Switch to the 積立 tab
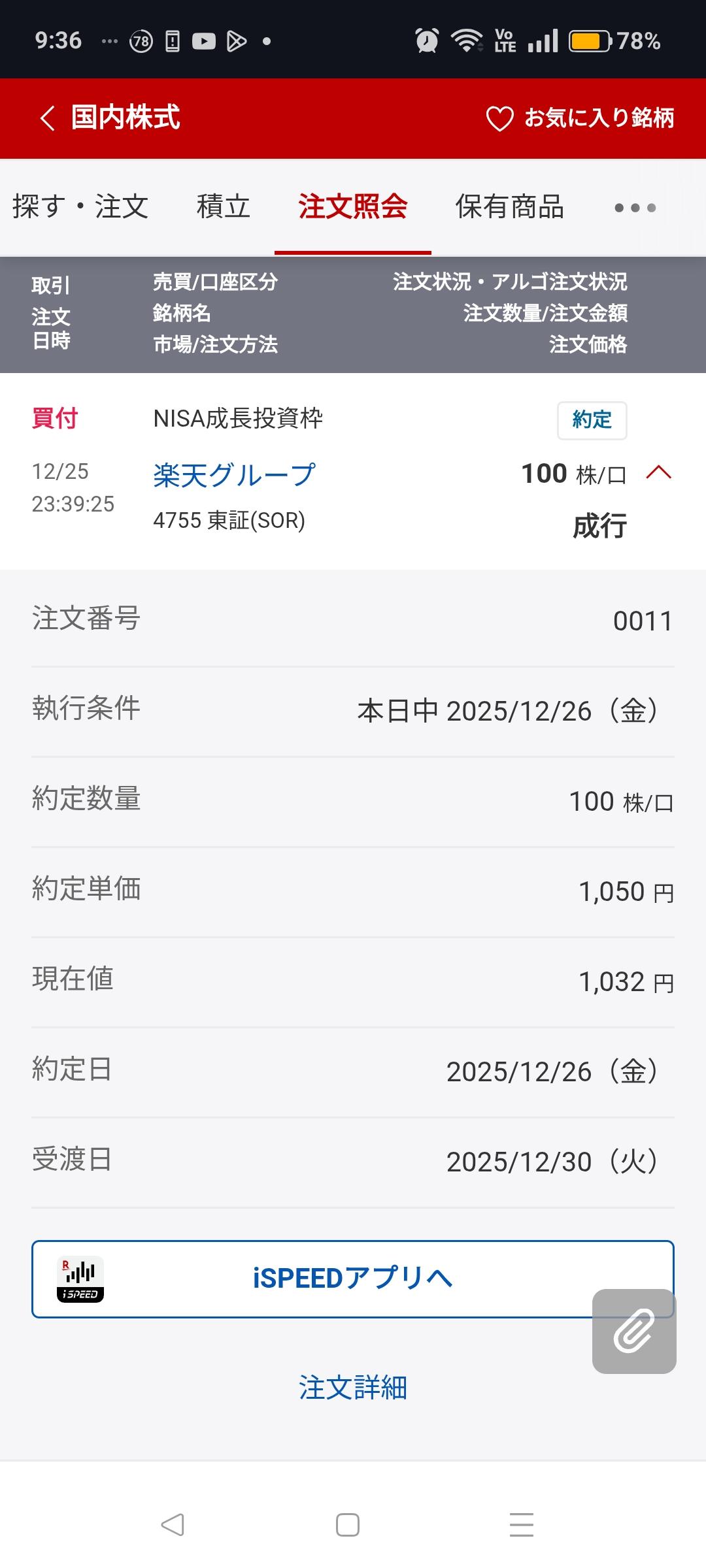This screenshot has height=1568, width=706. [x=224, y=207]
